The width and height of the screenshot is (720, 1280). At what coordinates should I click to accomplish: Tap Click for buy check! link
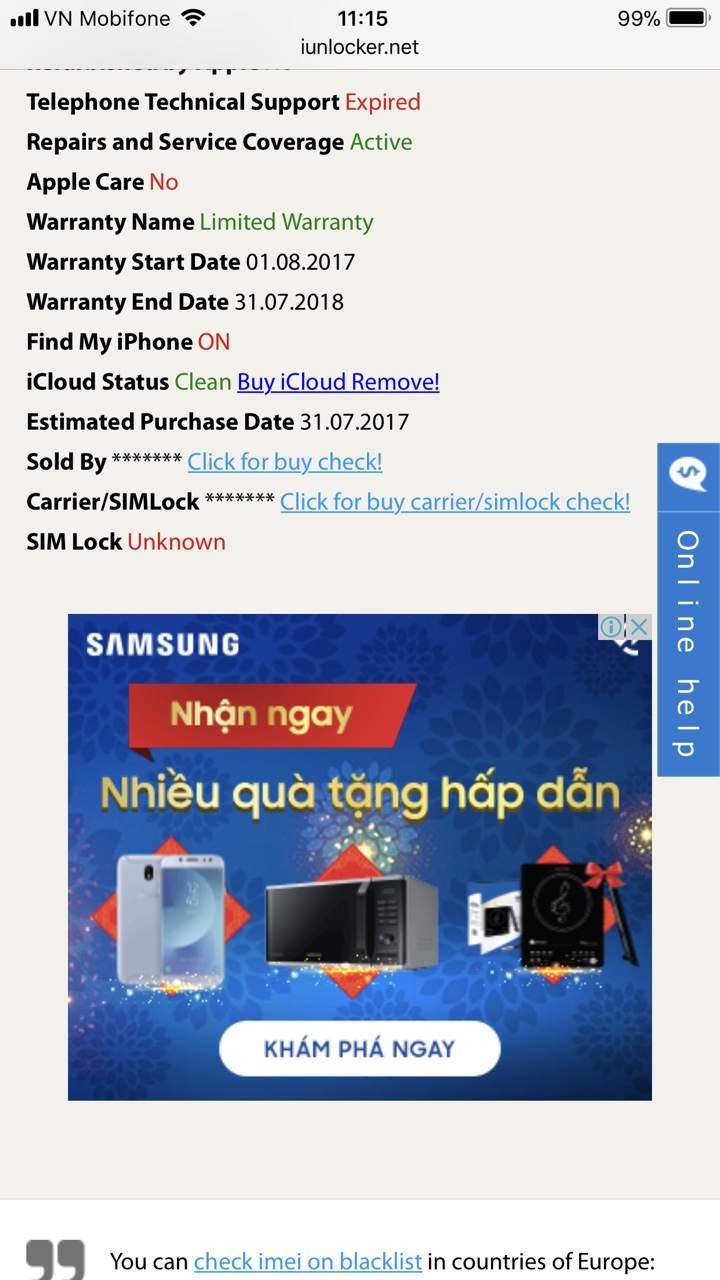(x=285, y=462)
